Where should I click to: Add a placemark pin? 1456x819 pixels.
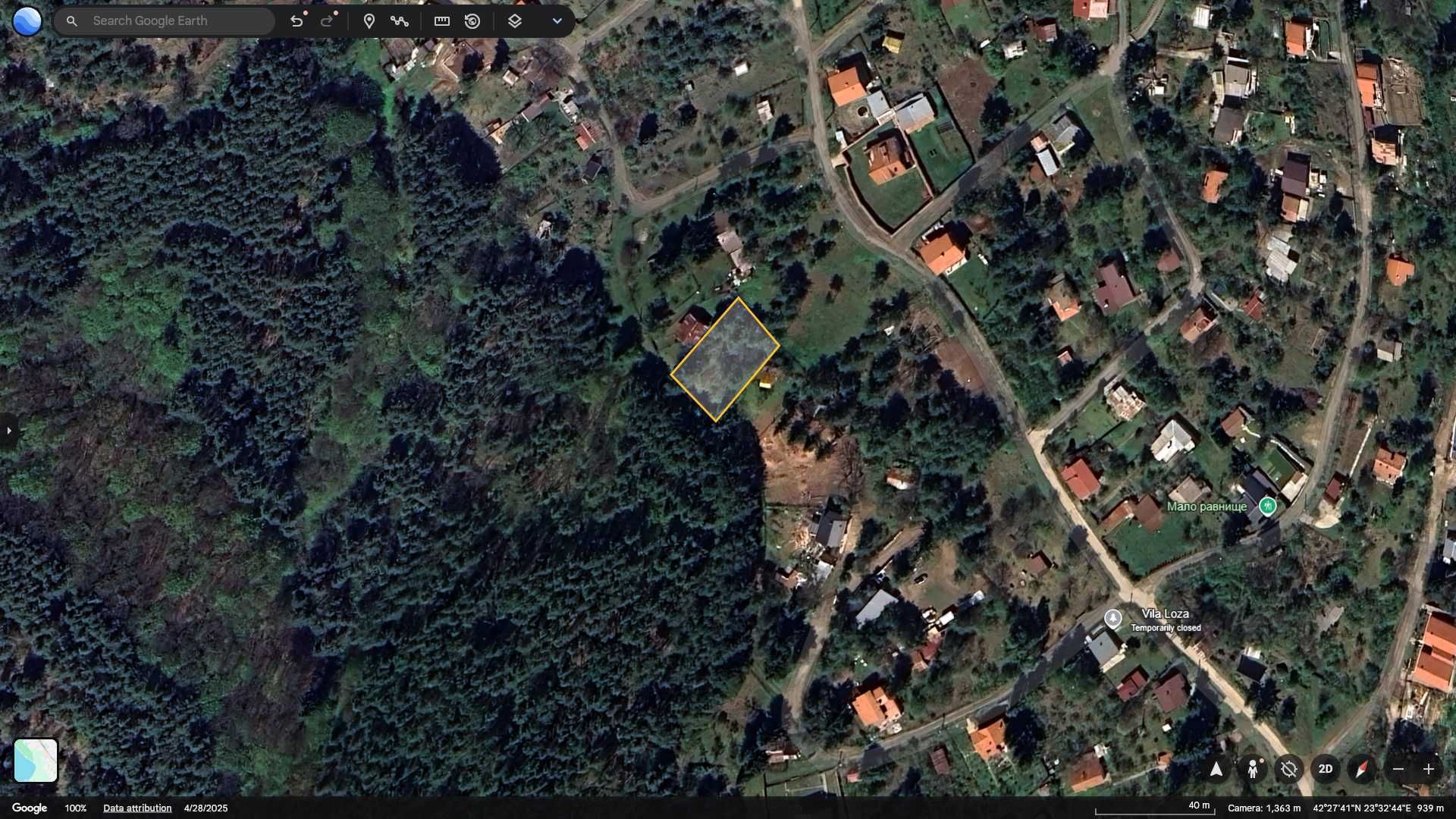pyautogui.click(x=369, y=21)
